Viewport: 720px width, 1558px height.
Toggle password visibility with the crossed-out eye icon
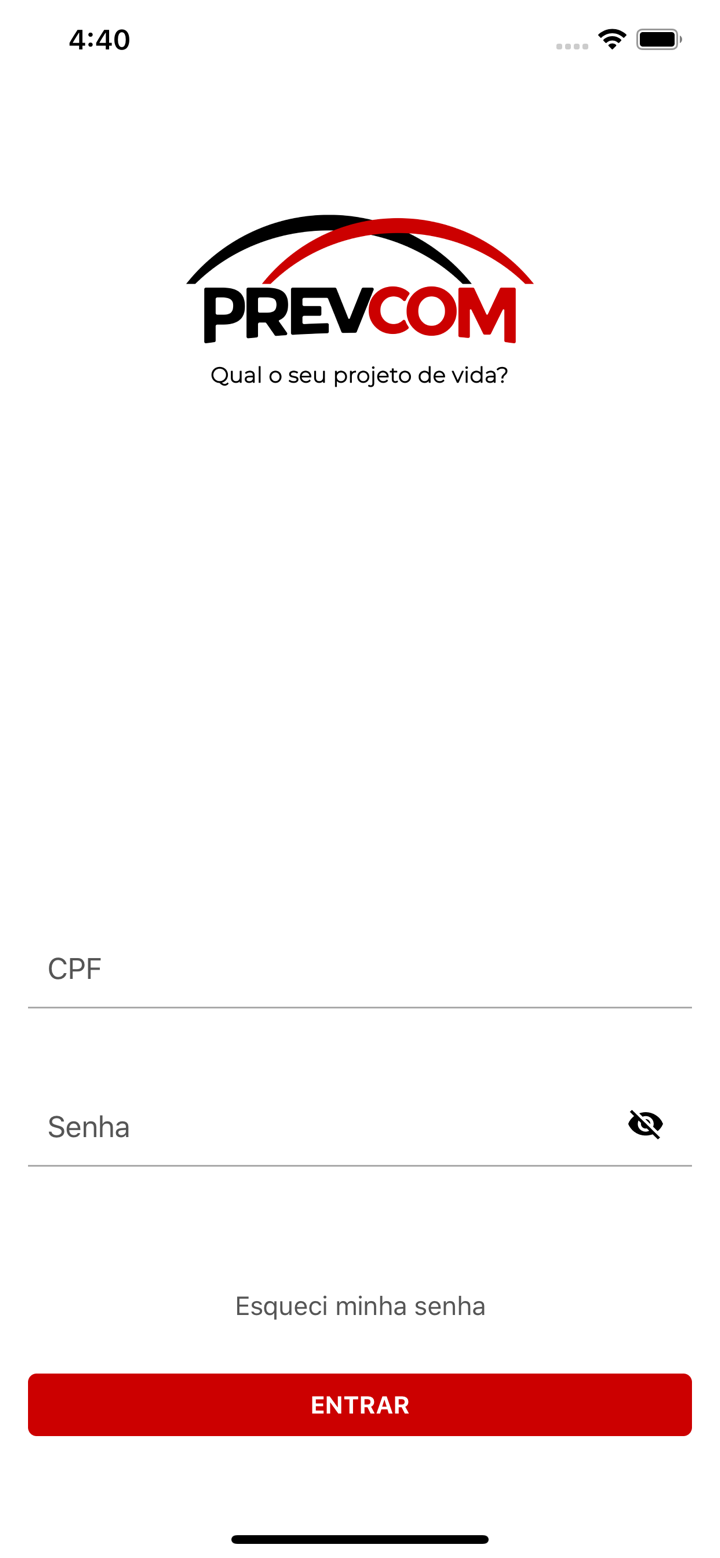pyautogui.click(x=645, y=1123)
